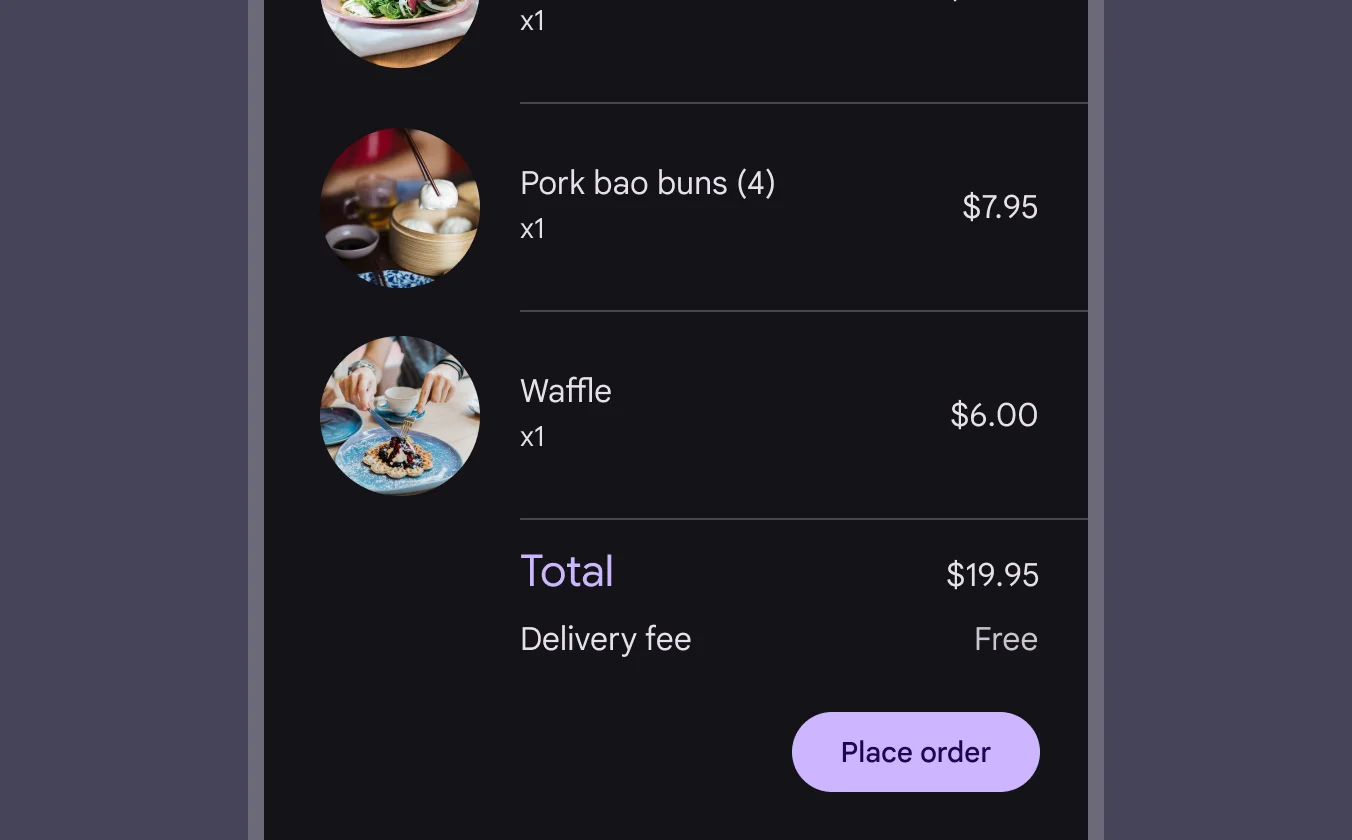Tap the Place order button
1352x840 pixels.
915,752
